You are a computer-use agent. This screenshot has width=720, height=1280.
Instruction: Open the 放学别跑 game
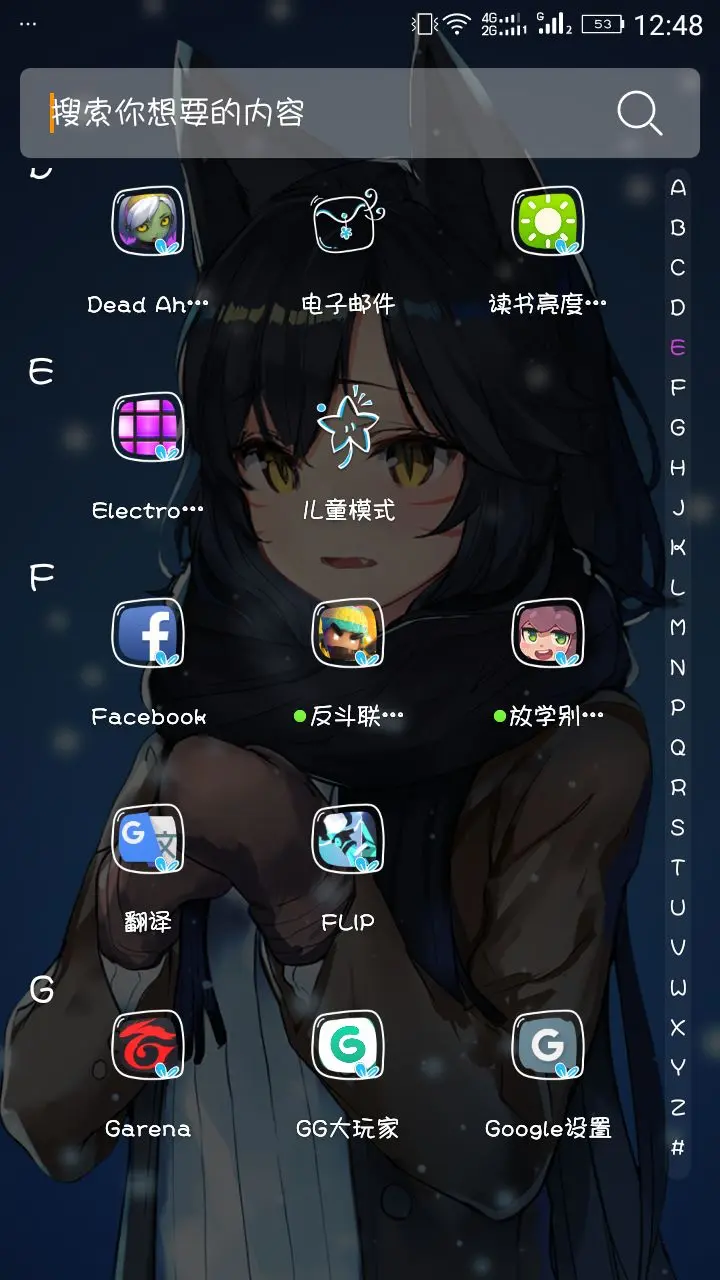(x=548, y=634)
